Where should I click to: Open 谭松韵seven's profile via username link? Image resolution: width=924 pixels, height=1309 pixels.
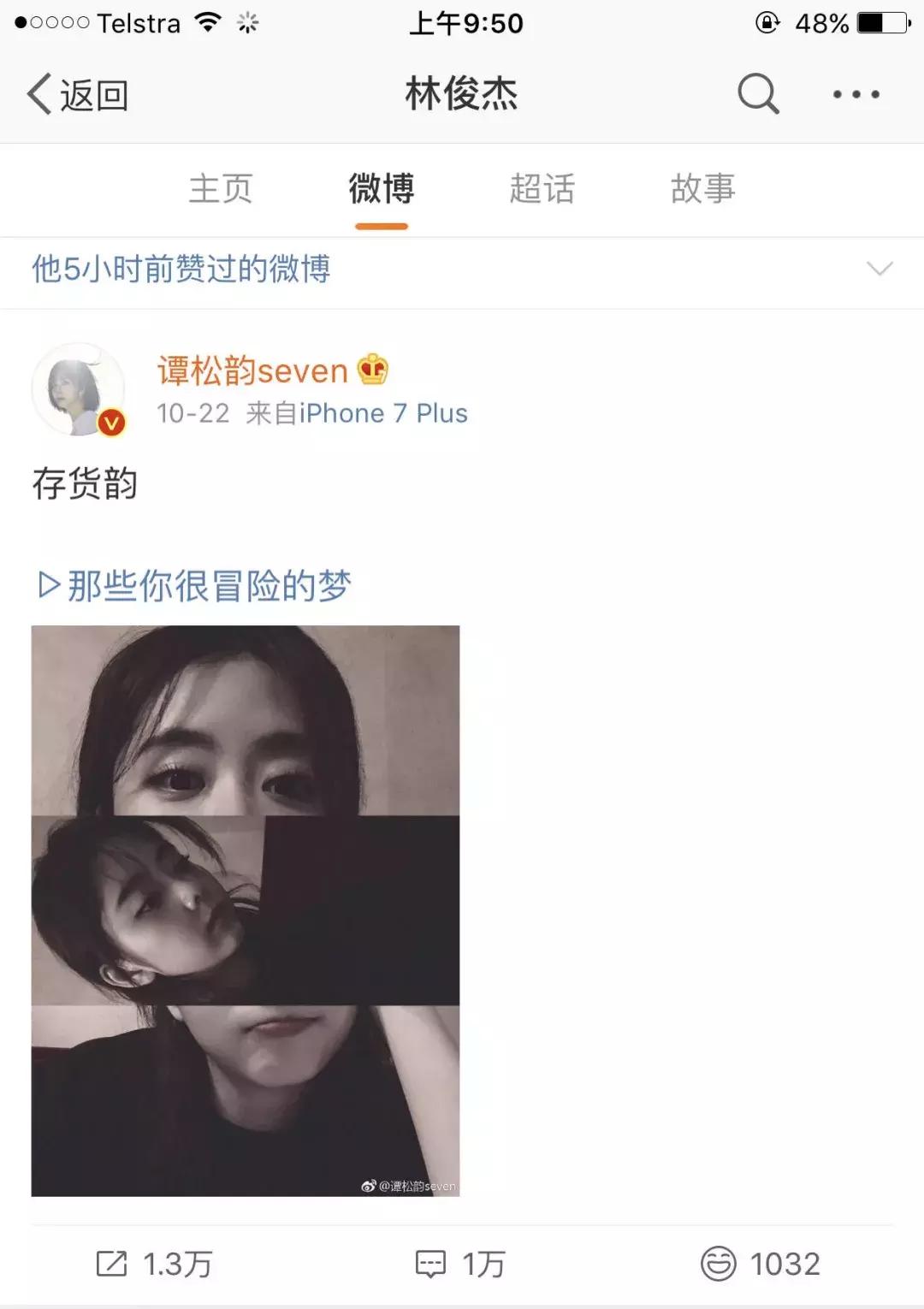click(251, 370)
